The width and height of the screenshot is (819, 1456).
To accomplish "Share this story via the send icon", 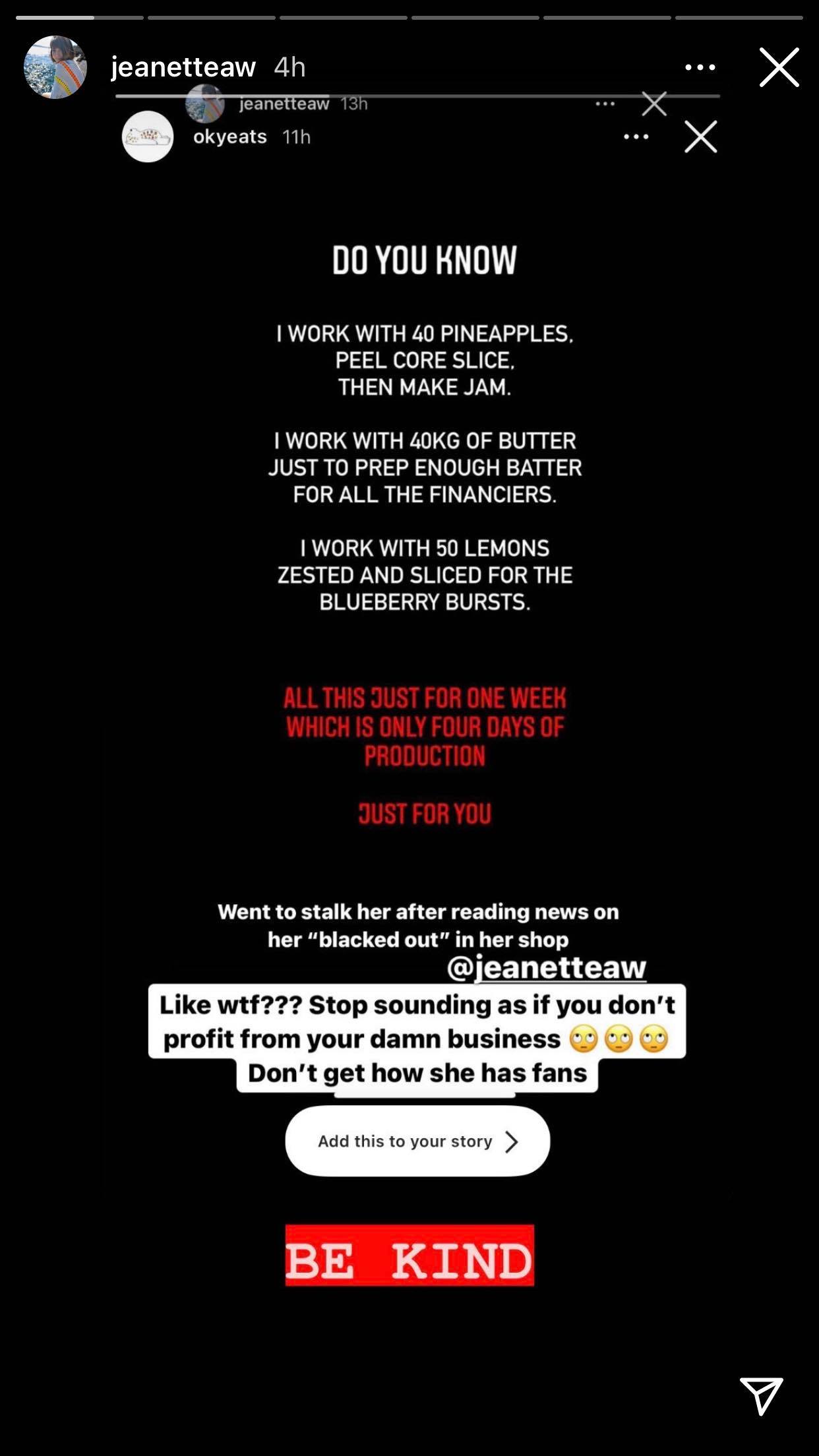I will pos(761,1395).
